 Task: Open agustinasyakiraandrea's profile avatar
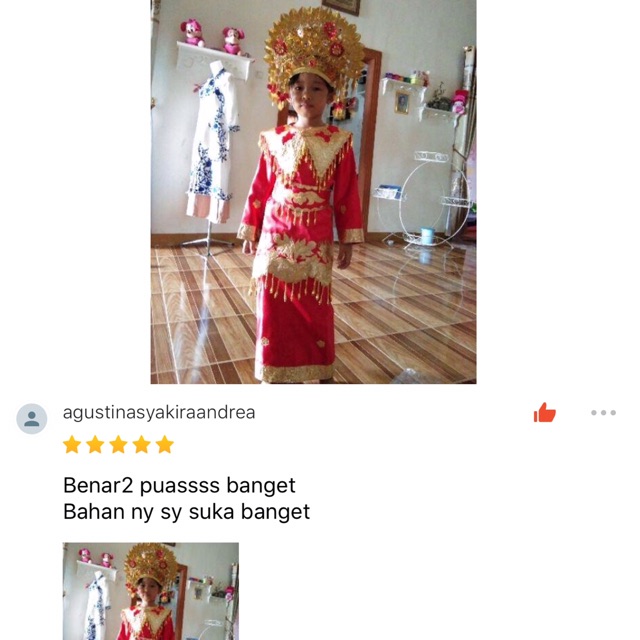pyautogui.click(x=32, y=418)
